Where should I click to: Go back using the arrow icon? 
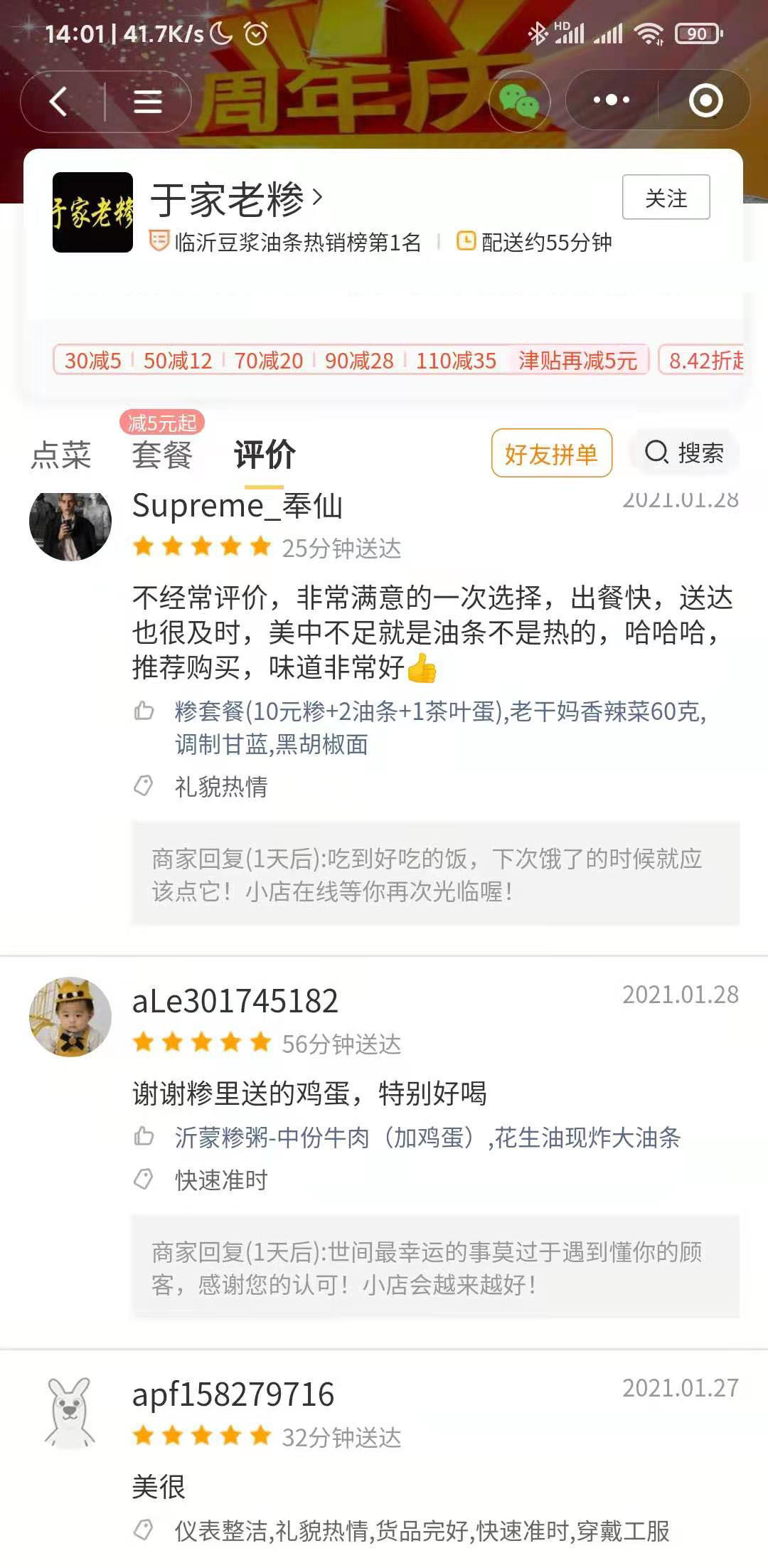click(59, 101)
